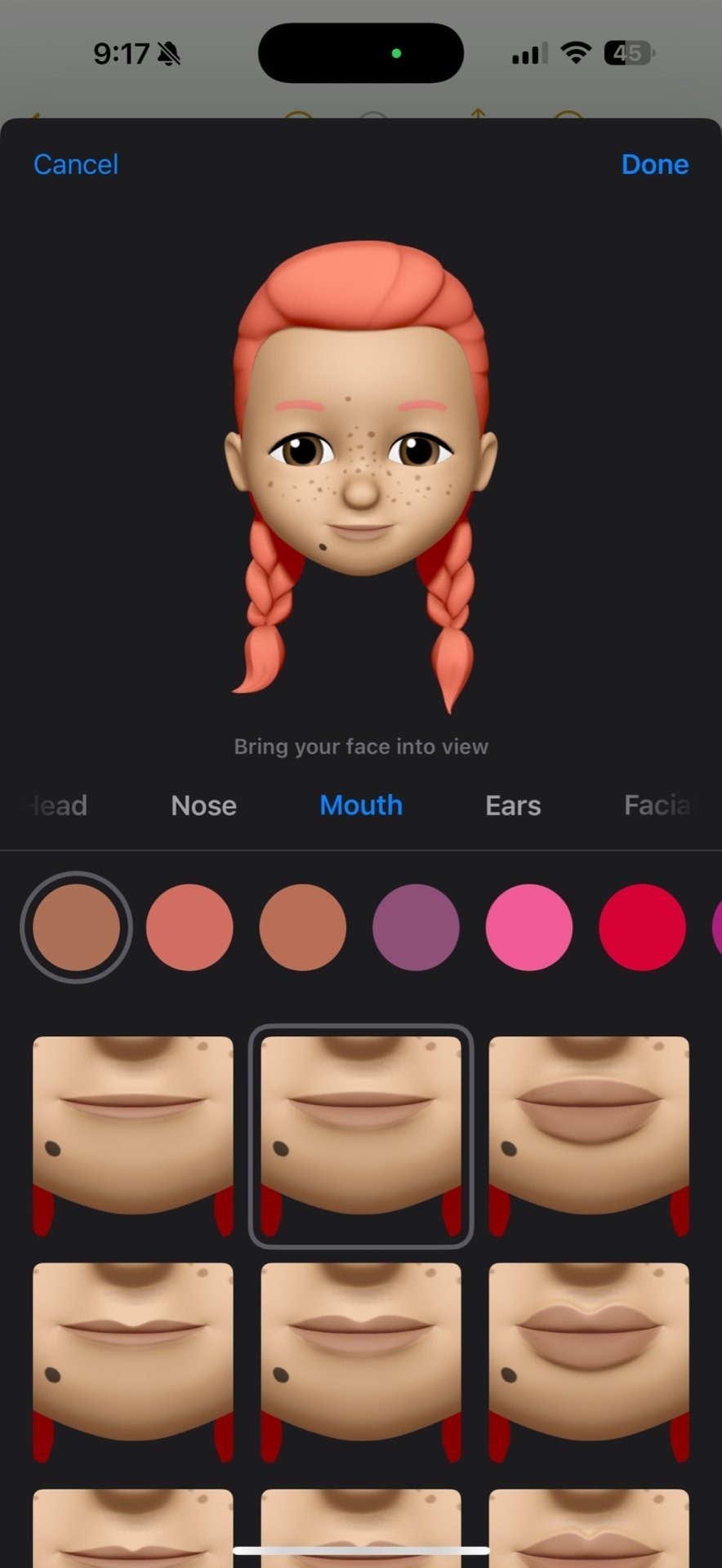Select the third brown-orange lip color swatch
Viewport: 722px width, 1568px height.
tap(302, 927)
